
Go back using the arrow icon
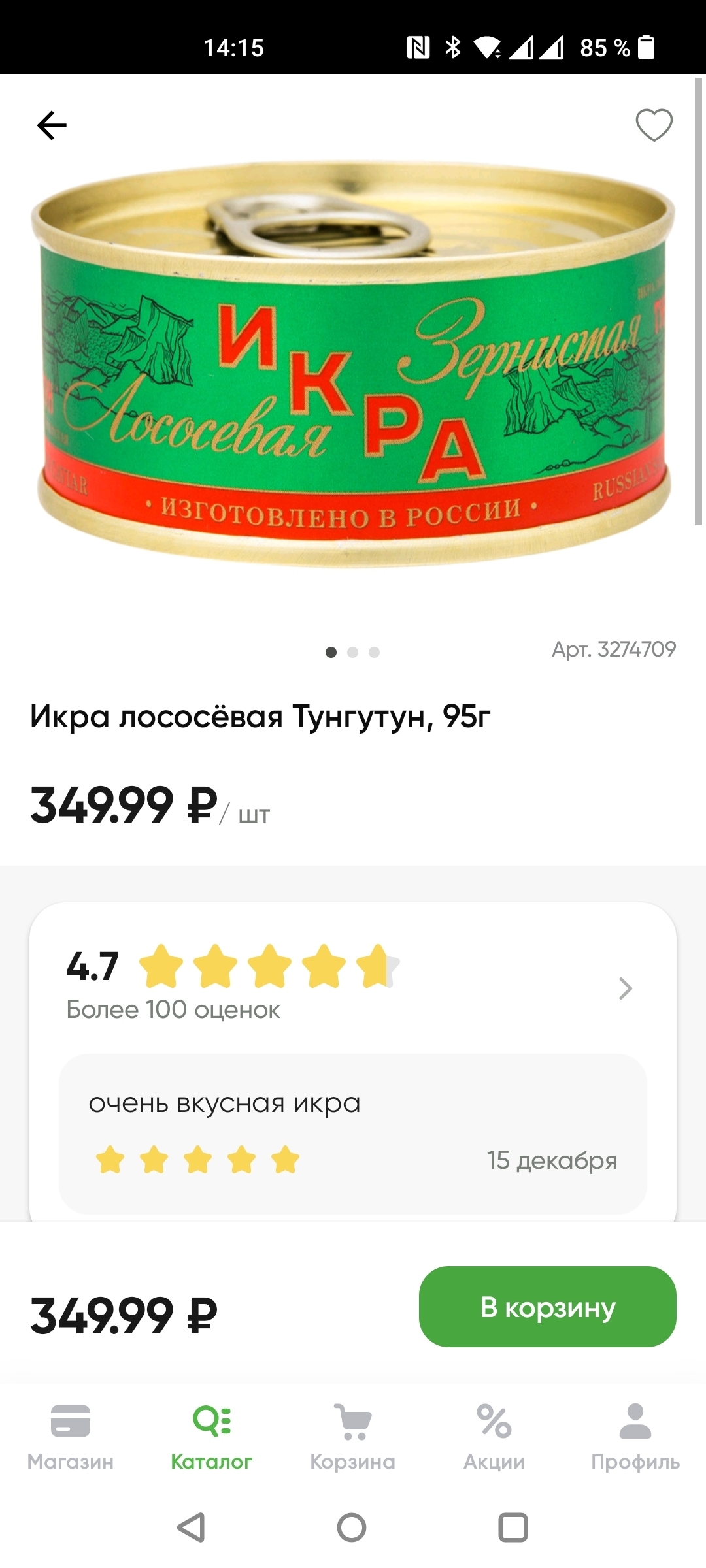coord(52,125)
